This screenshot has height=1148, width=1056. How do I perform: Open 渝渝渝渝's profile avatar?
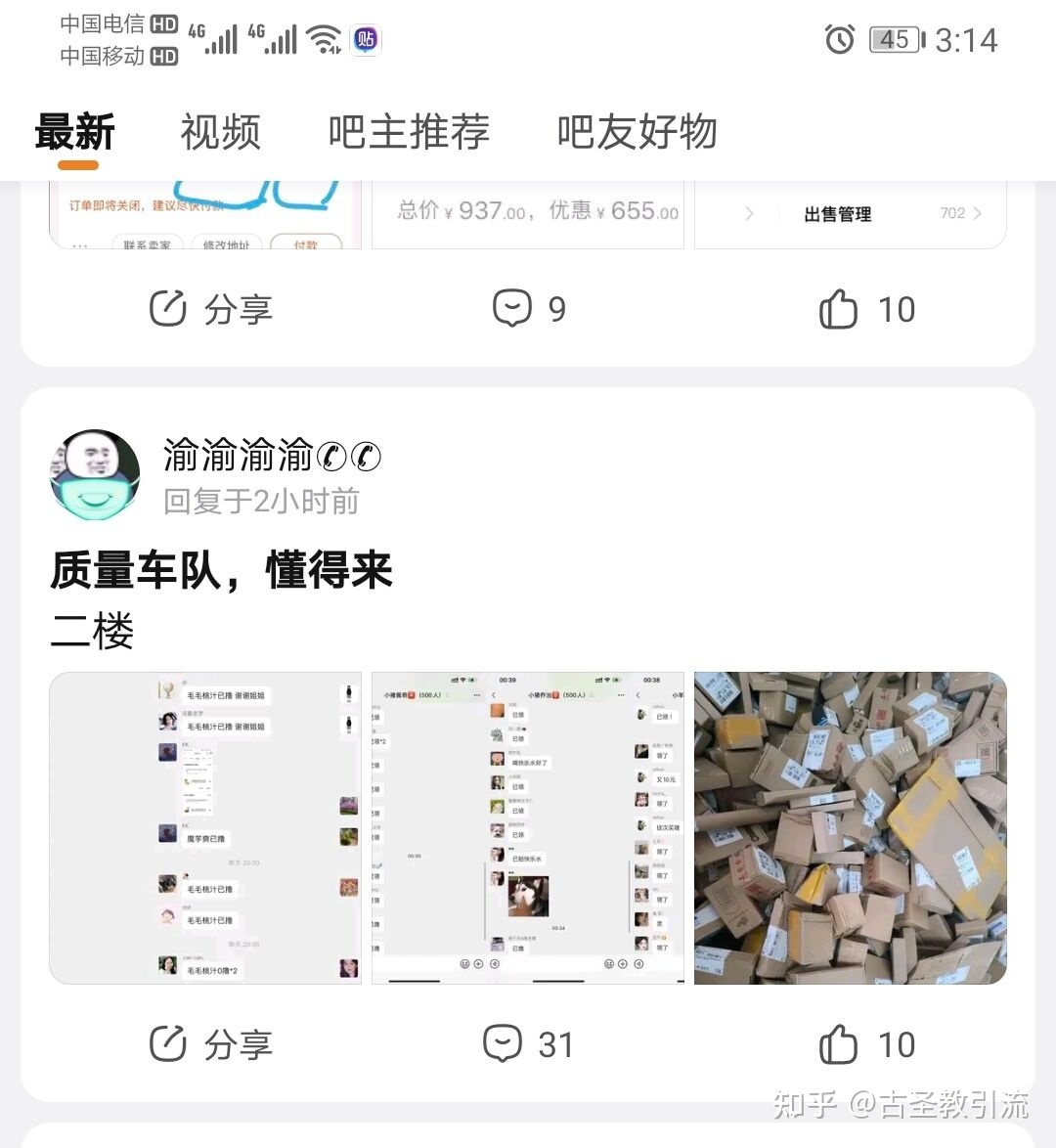[x=95, y=475]
